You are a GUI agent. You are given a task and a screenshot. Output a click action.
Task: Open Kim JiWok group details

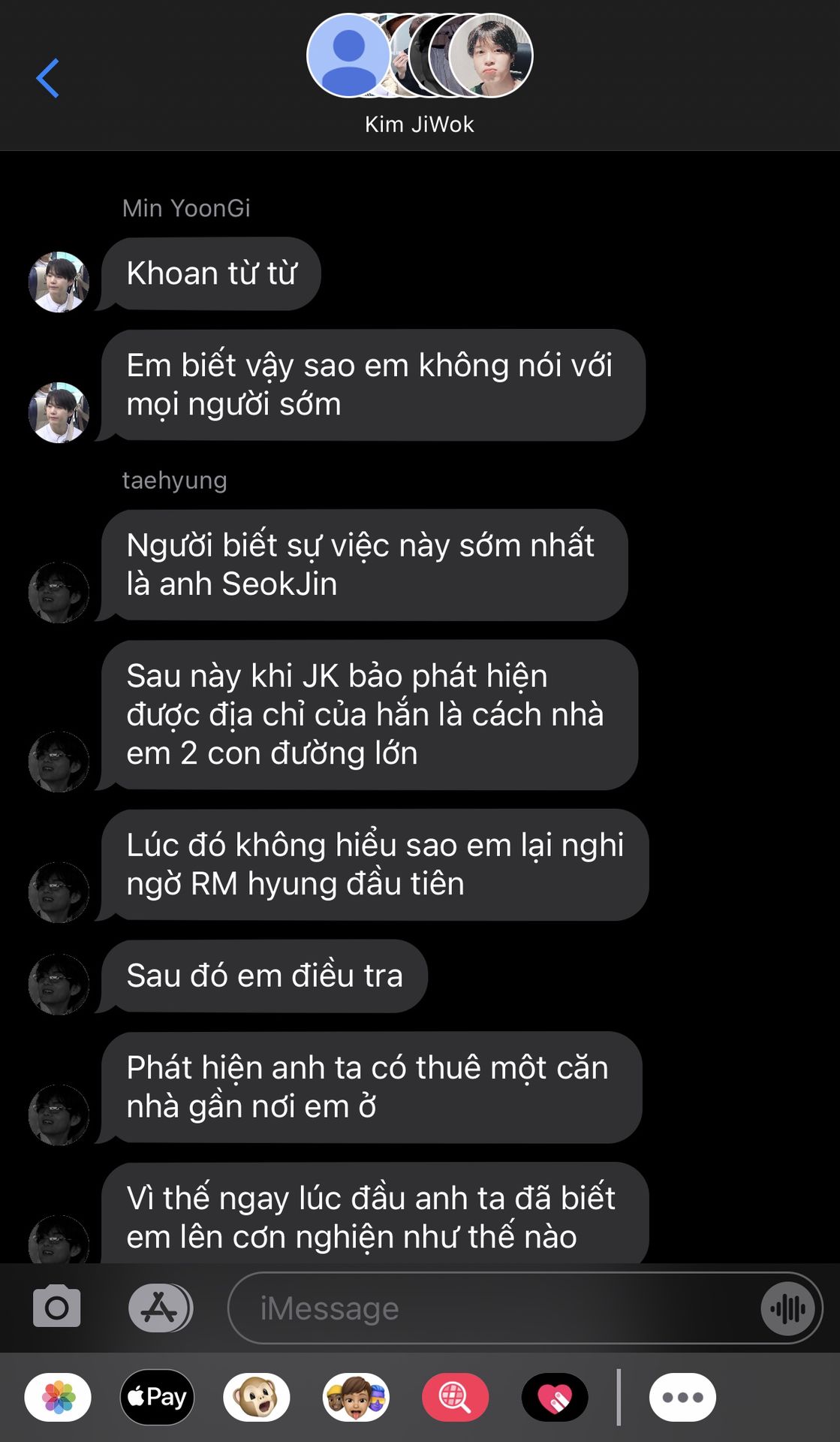[419, 74]
